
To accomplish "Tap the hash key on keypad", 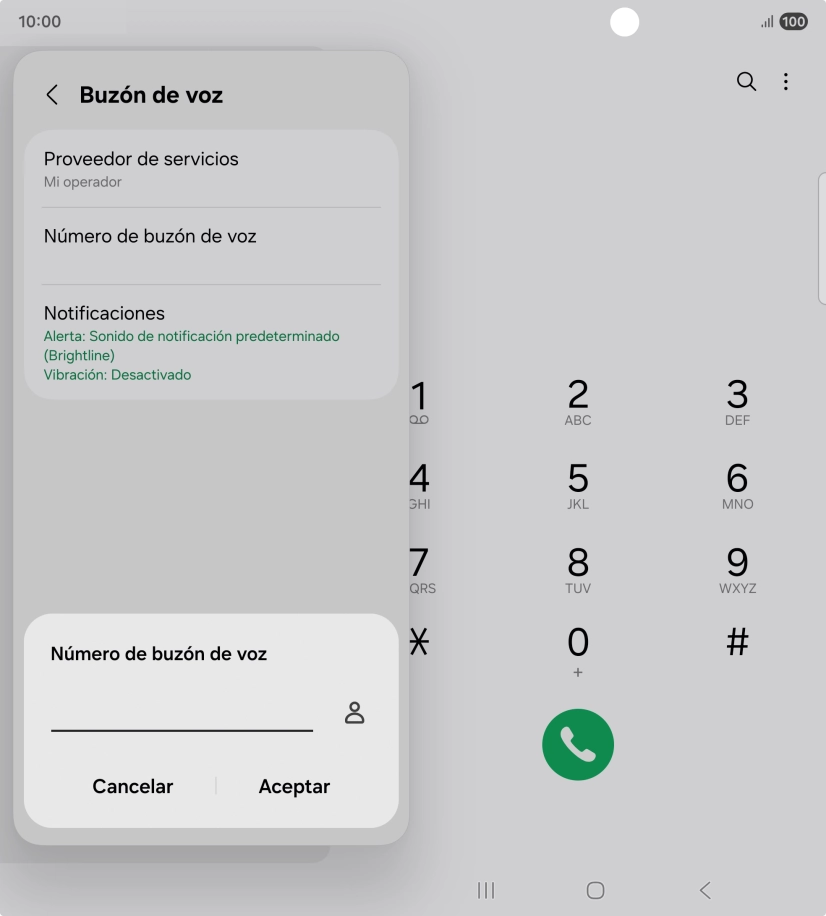I will [x=737, y=643].
